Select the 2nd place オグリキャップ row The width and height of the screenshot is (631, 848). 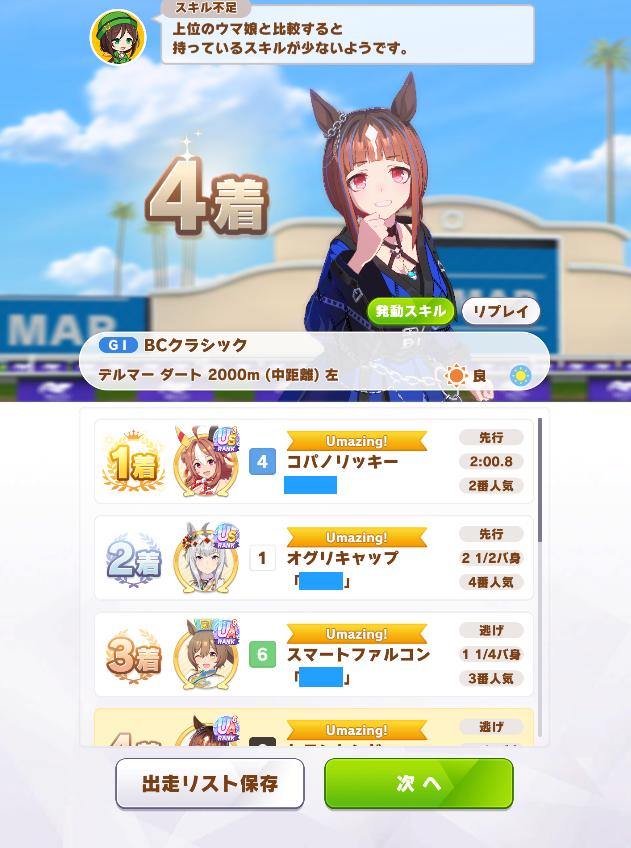pos(314,558)
